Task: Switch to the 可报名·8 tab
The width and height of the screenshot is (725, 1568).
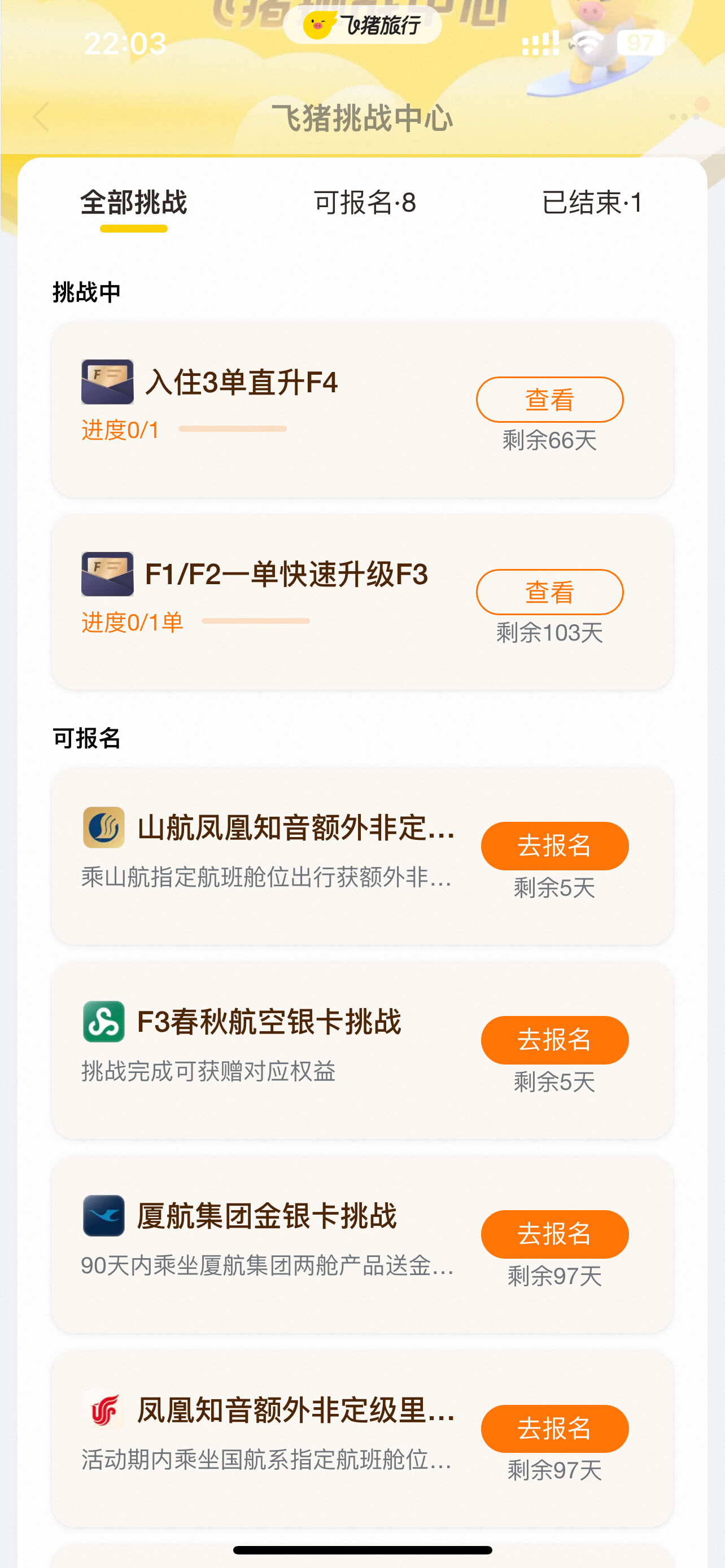Action: tap(365, 203)
